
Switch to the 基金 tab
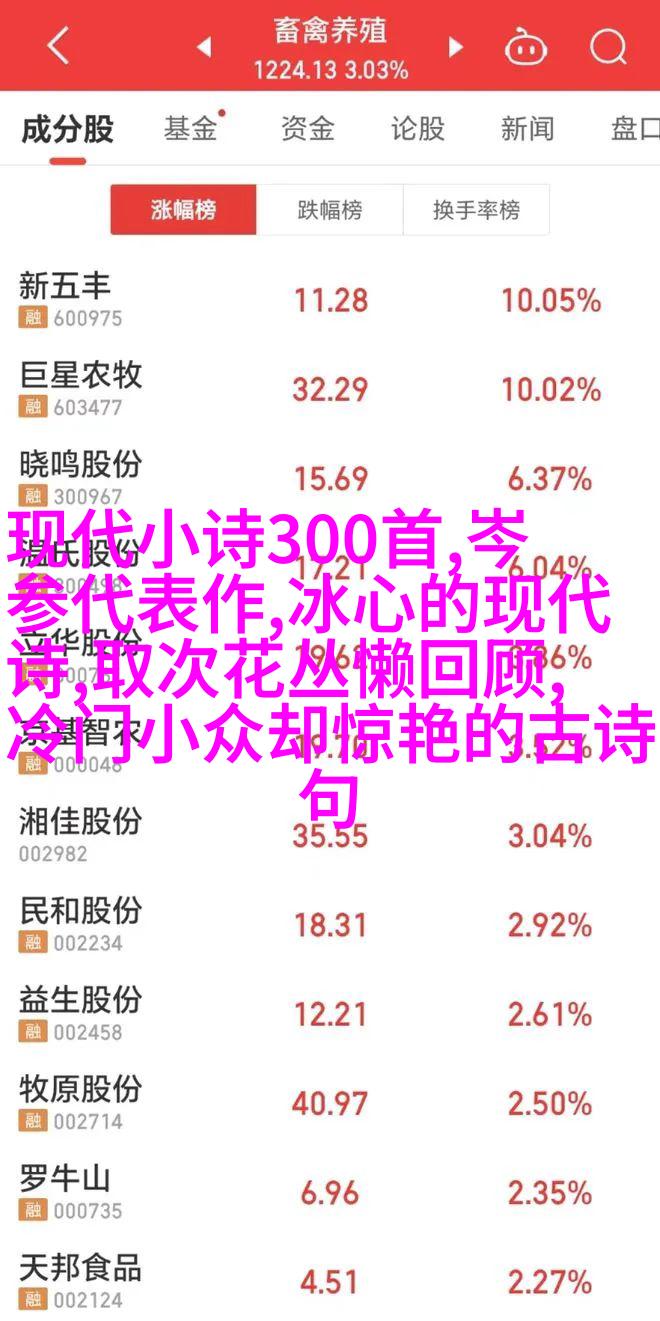click(x=192, y=128)
